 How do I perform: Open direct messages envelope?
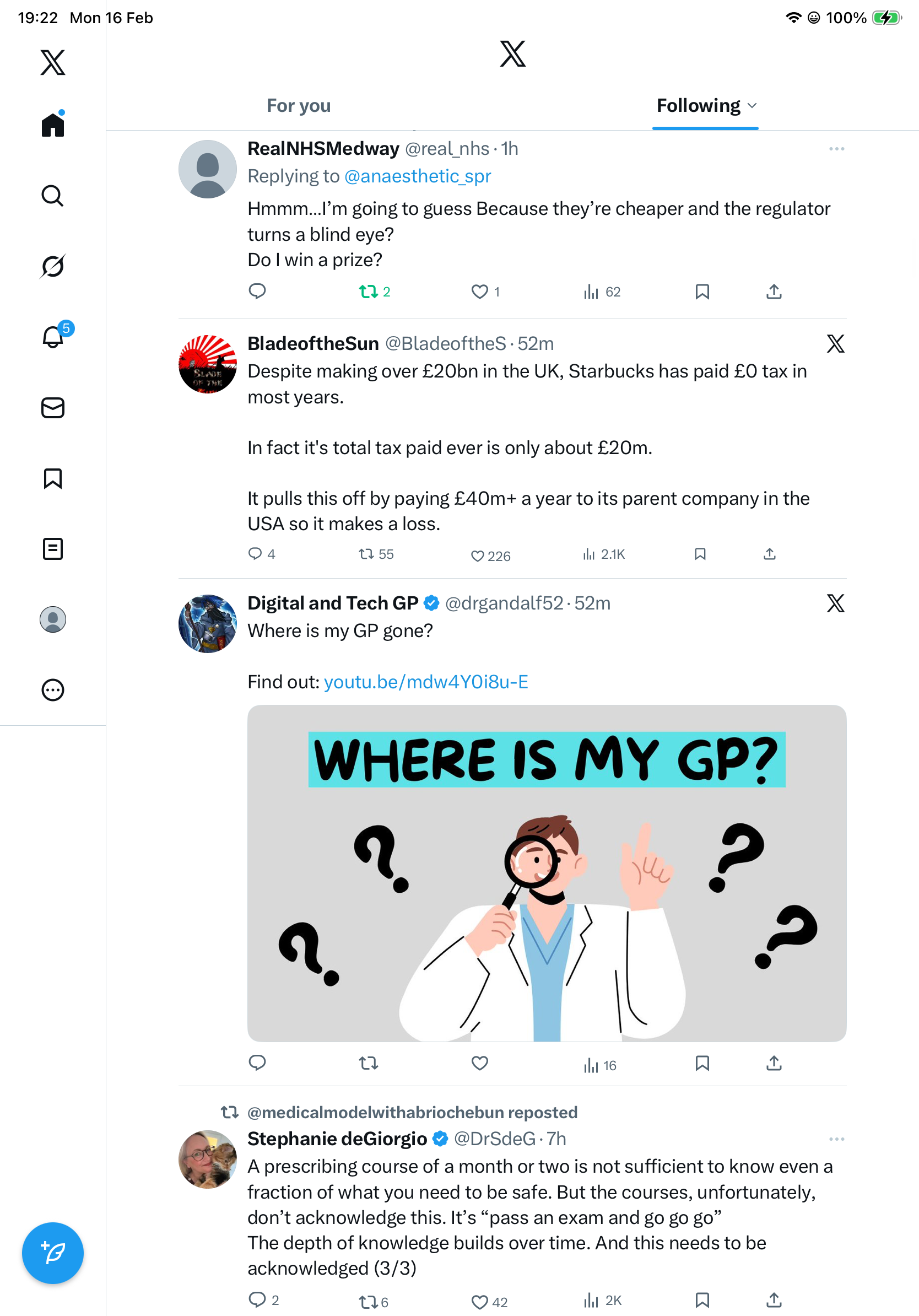point(53,408)
